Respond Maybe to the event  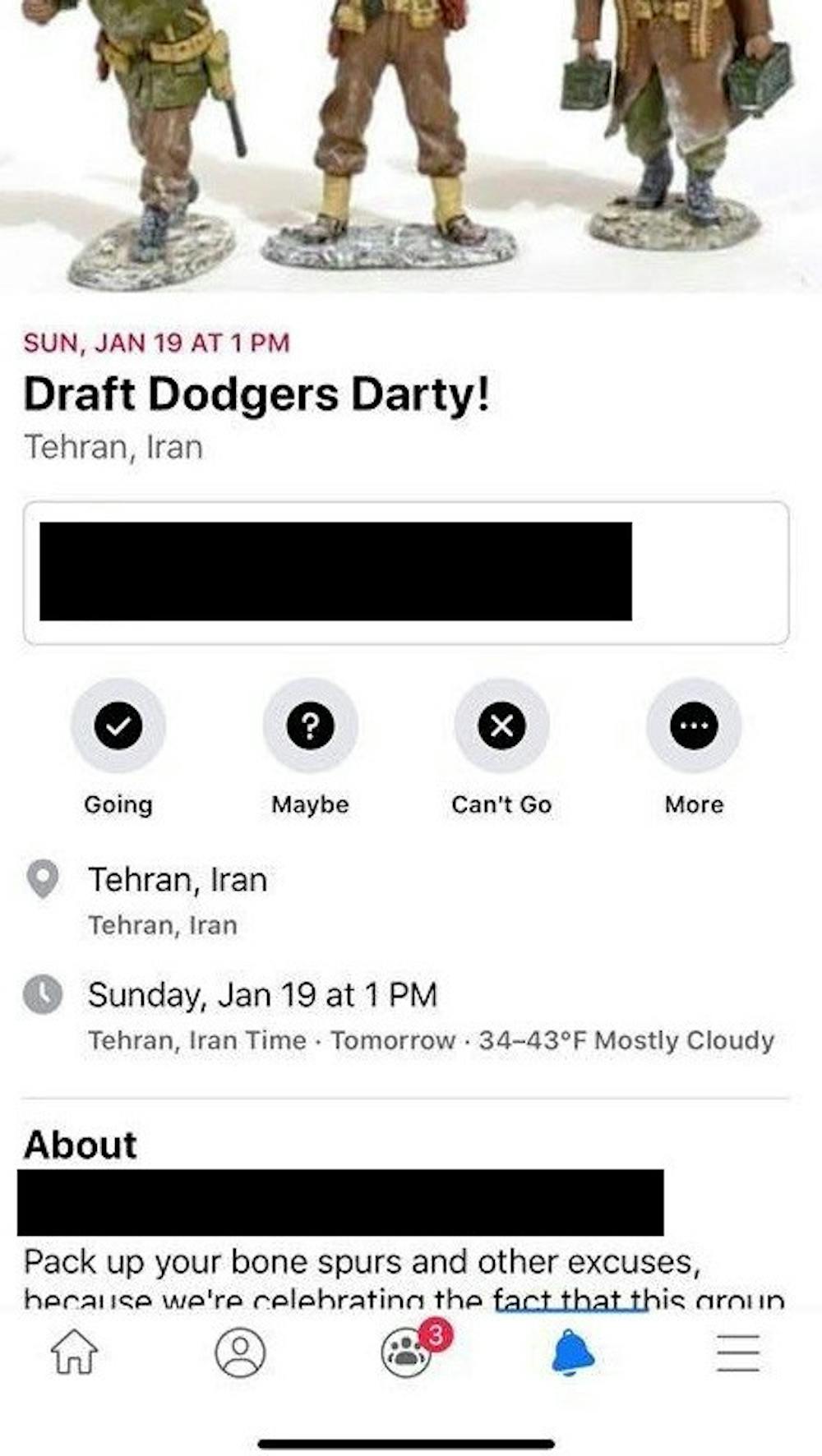click(310, 726)
